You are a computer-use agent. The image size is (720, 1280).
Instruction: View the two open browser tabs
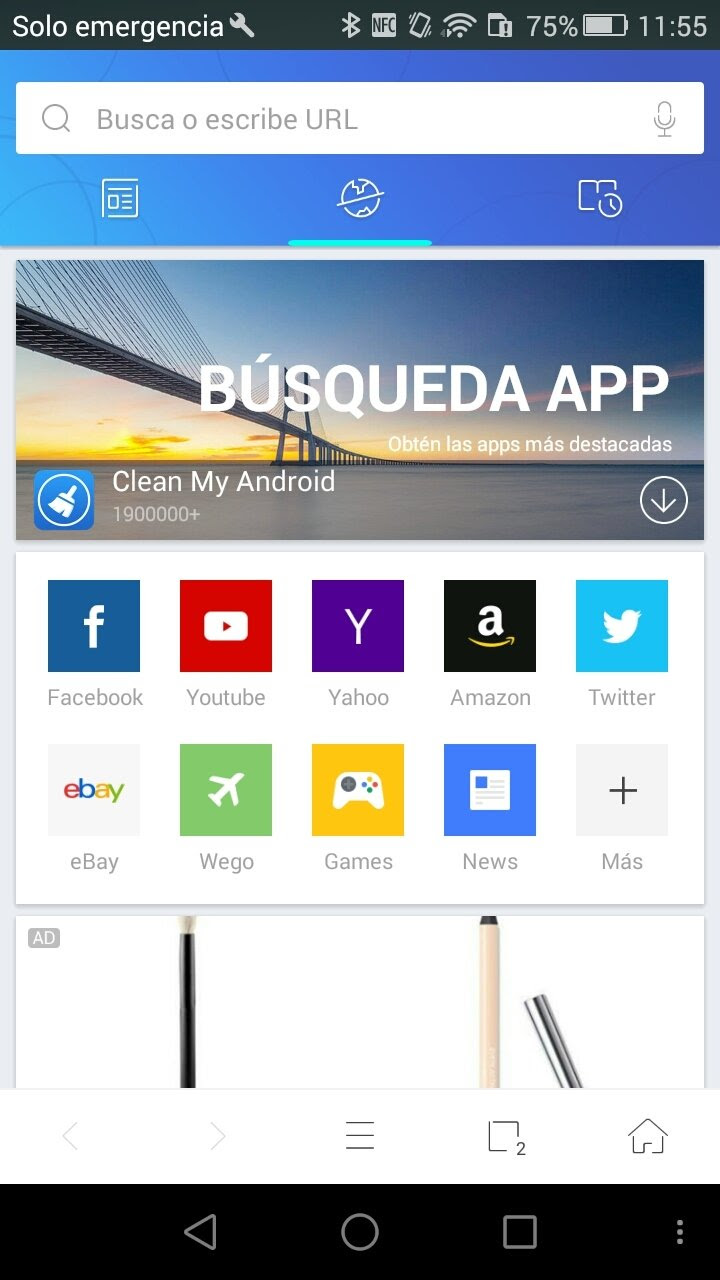(x=505, y=1137)
